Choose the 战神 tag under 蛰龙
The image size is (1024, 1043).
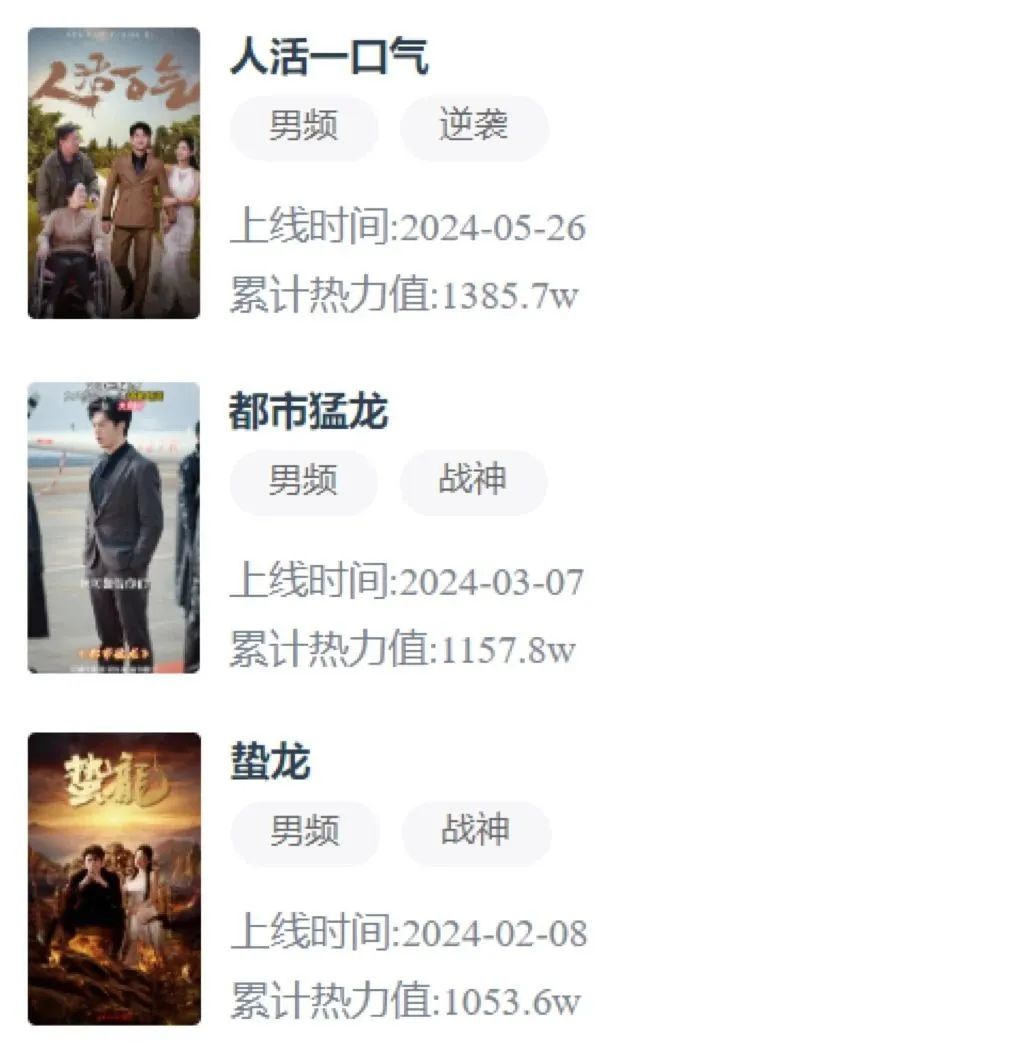(476, 832)
